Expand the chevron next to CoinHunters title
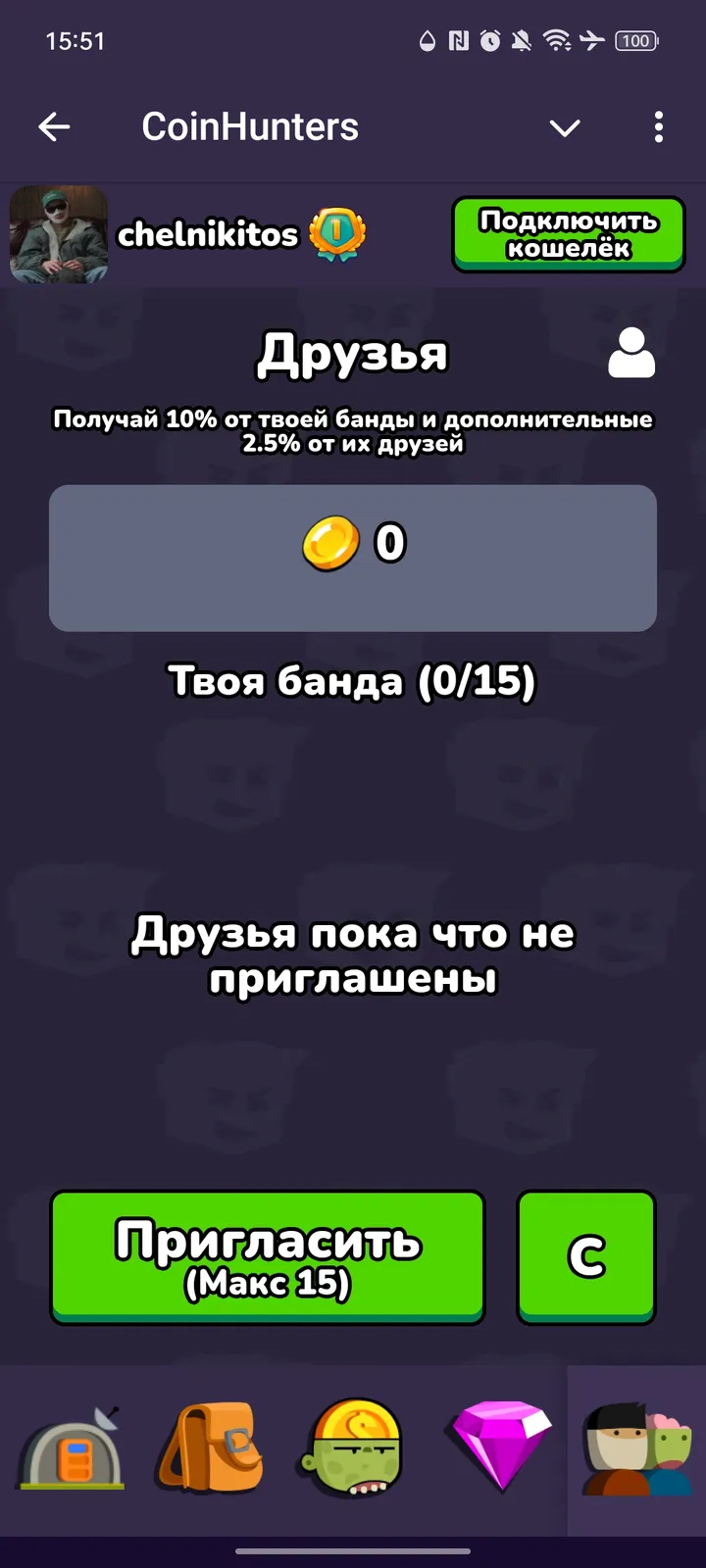 click(x=565, y=128)
